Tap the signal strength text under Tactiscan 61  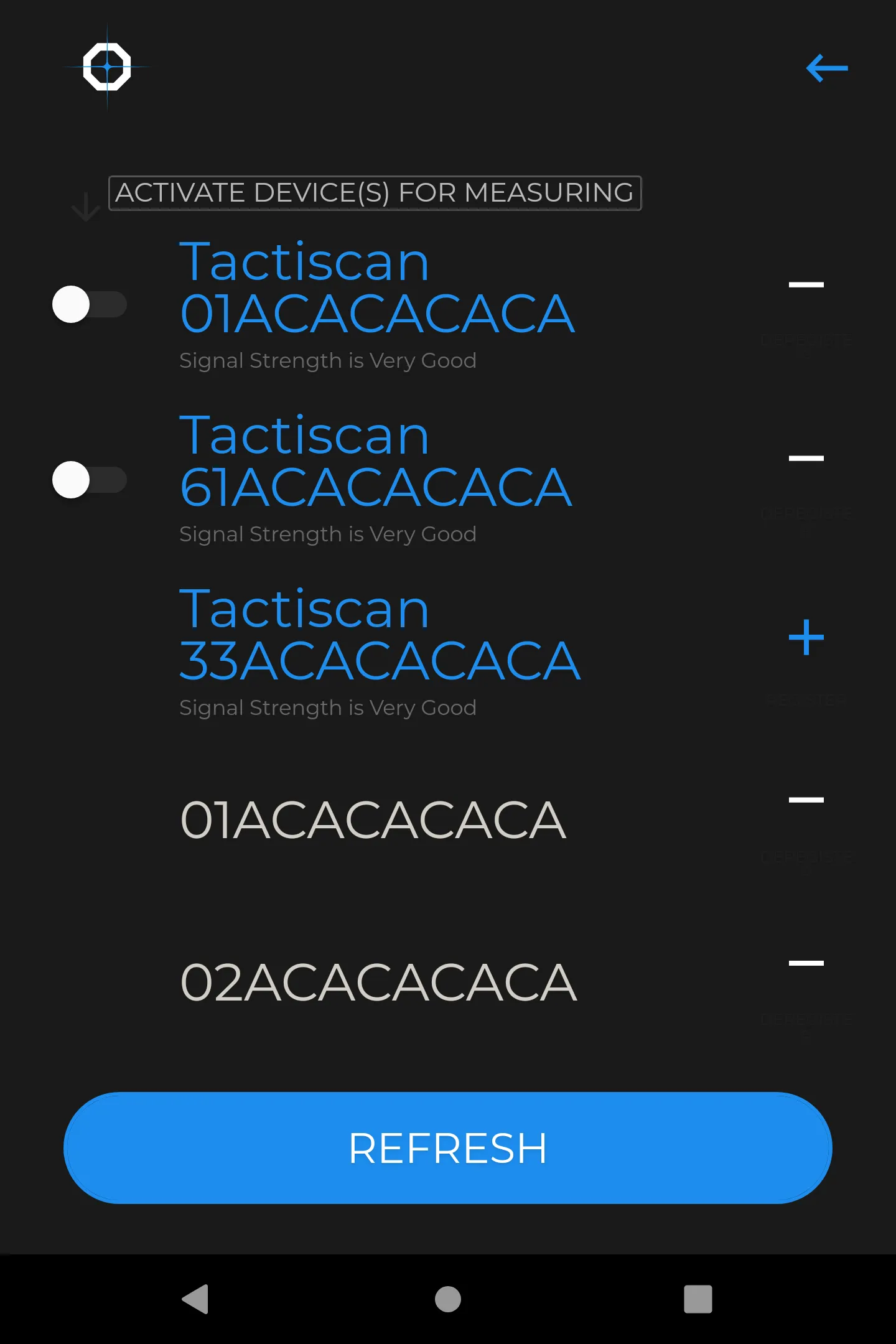click(328, 533)
